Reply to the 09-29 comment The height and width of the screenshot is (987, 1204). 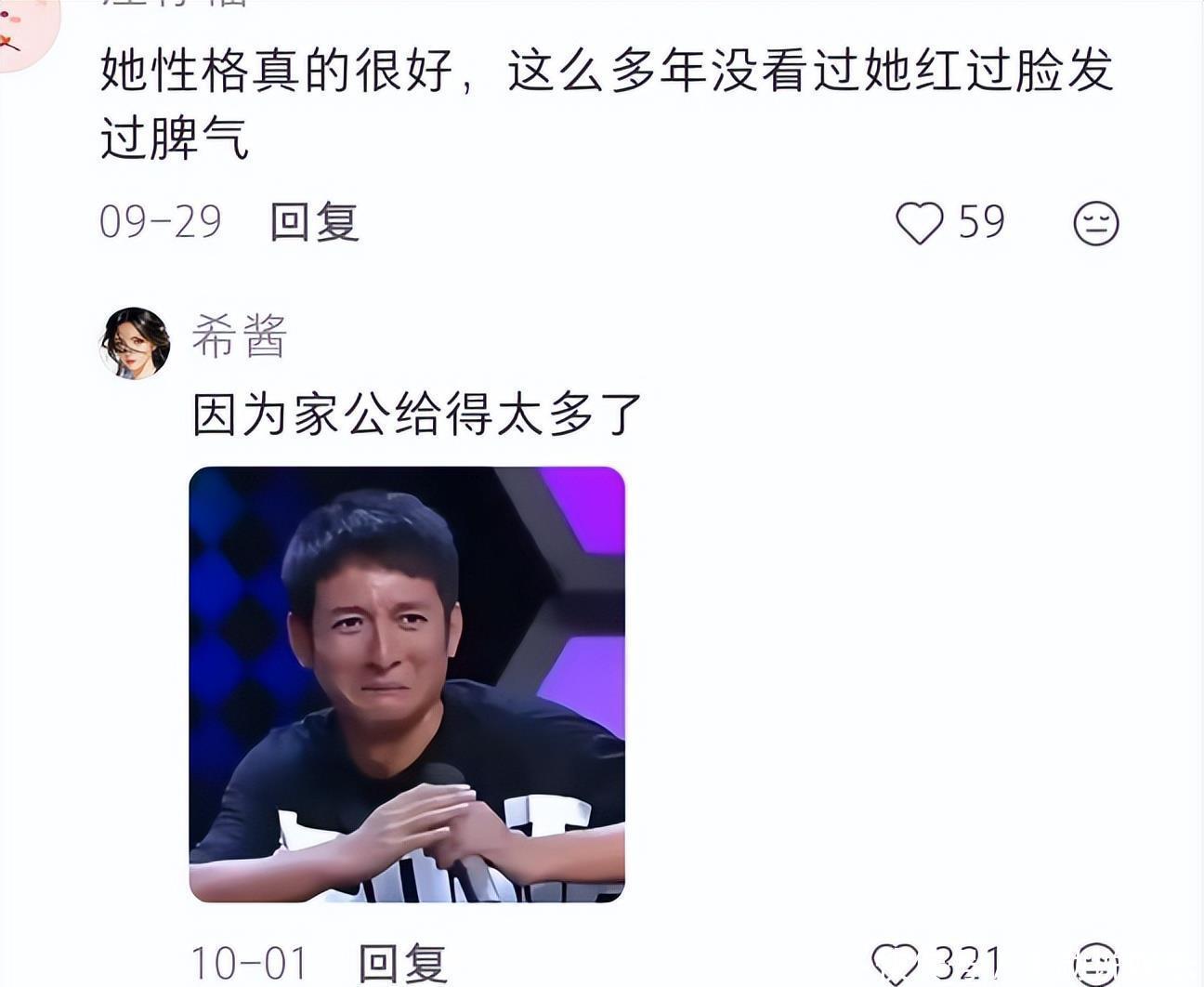point(314,222)
